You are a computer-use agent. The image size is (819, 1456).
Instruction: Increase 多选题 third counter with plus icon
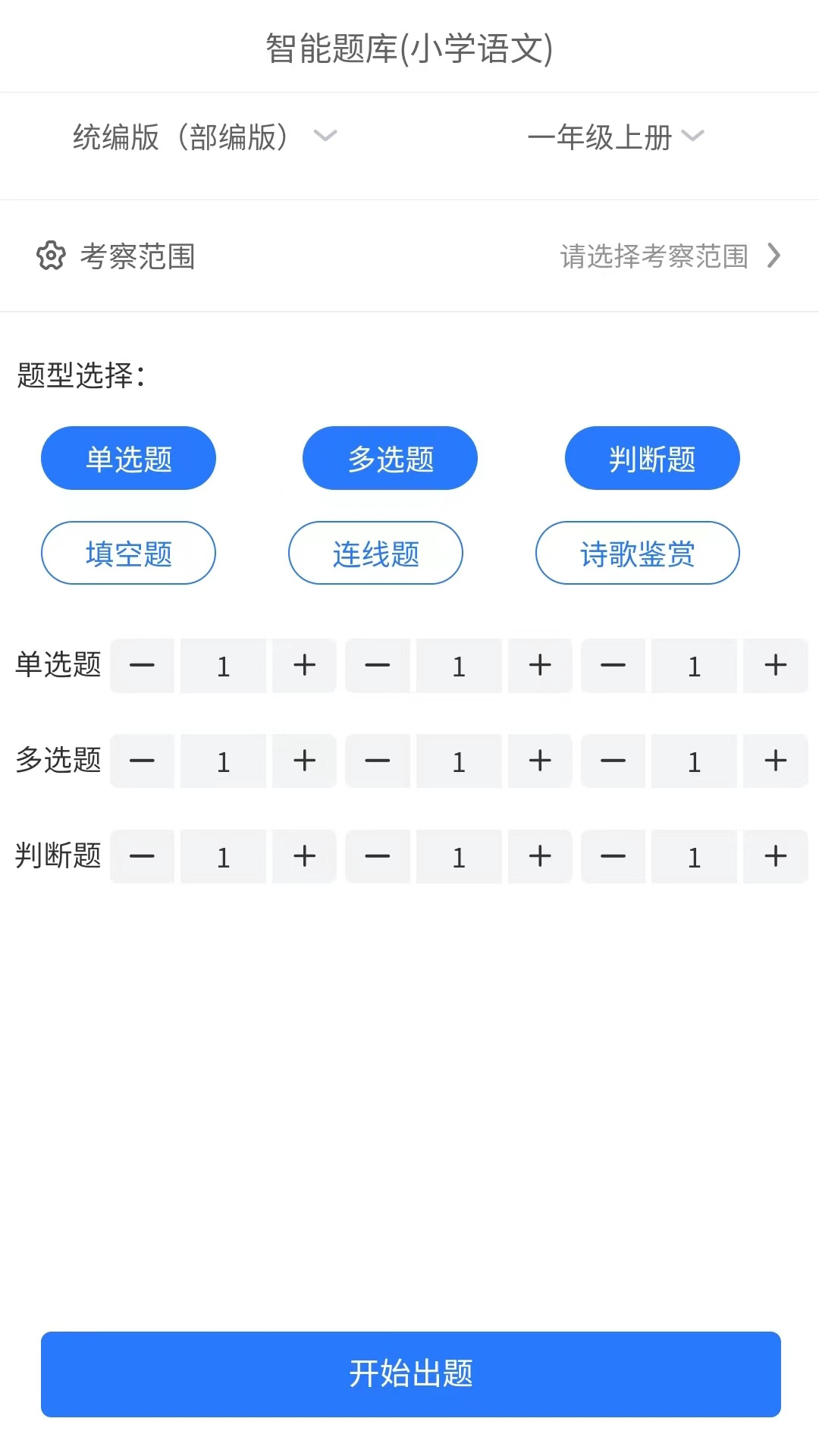(775, 761)
